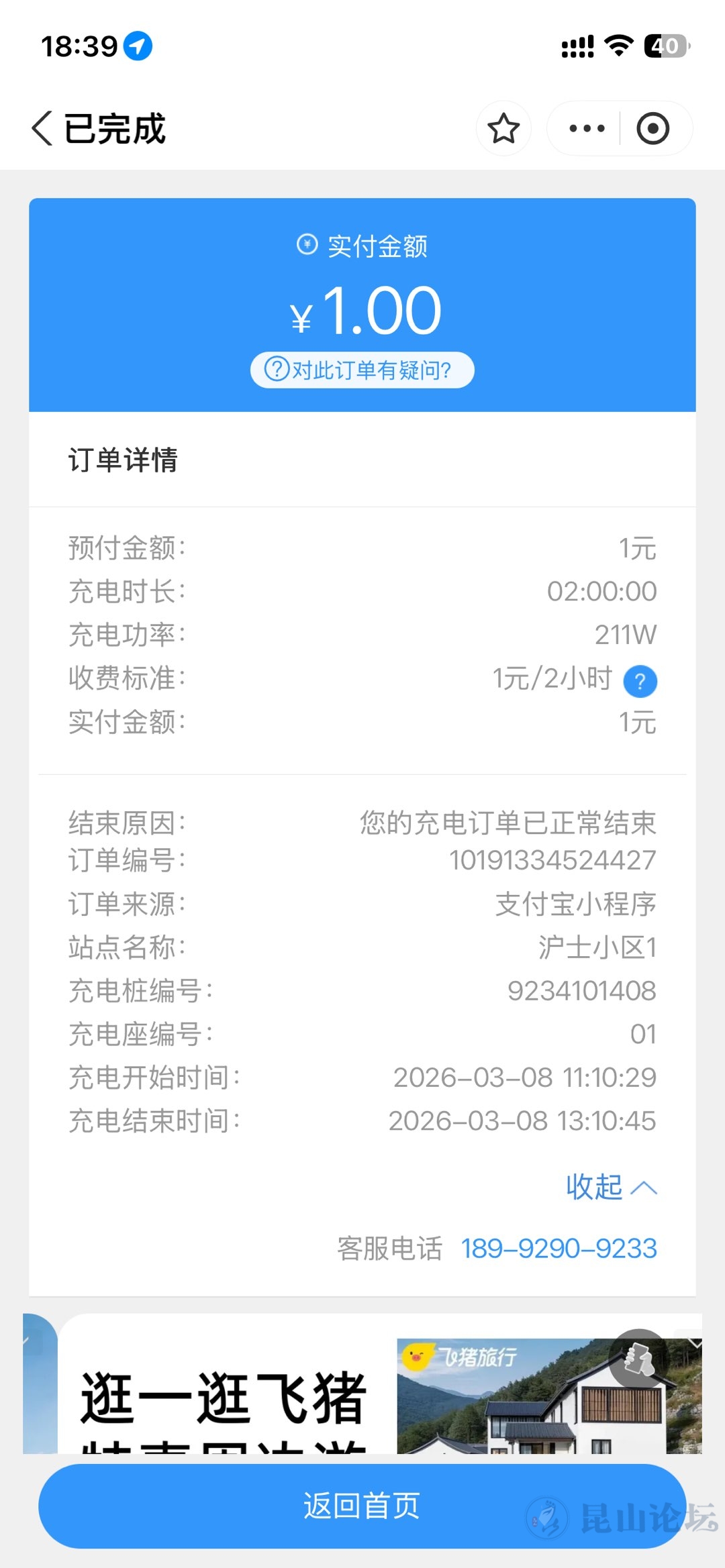Call customer service at 189-9290-9233

coord(559,1249)
